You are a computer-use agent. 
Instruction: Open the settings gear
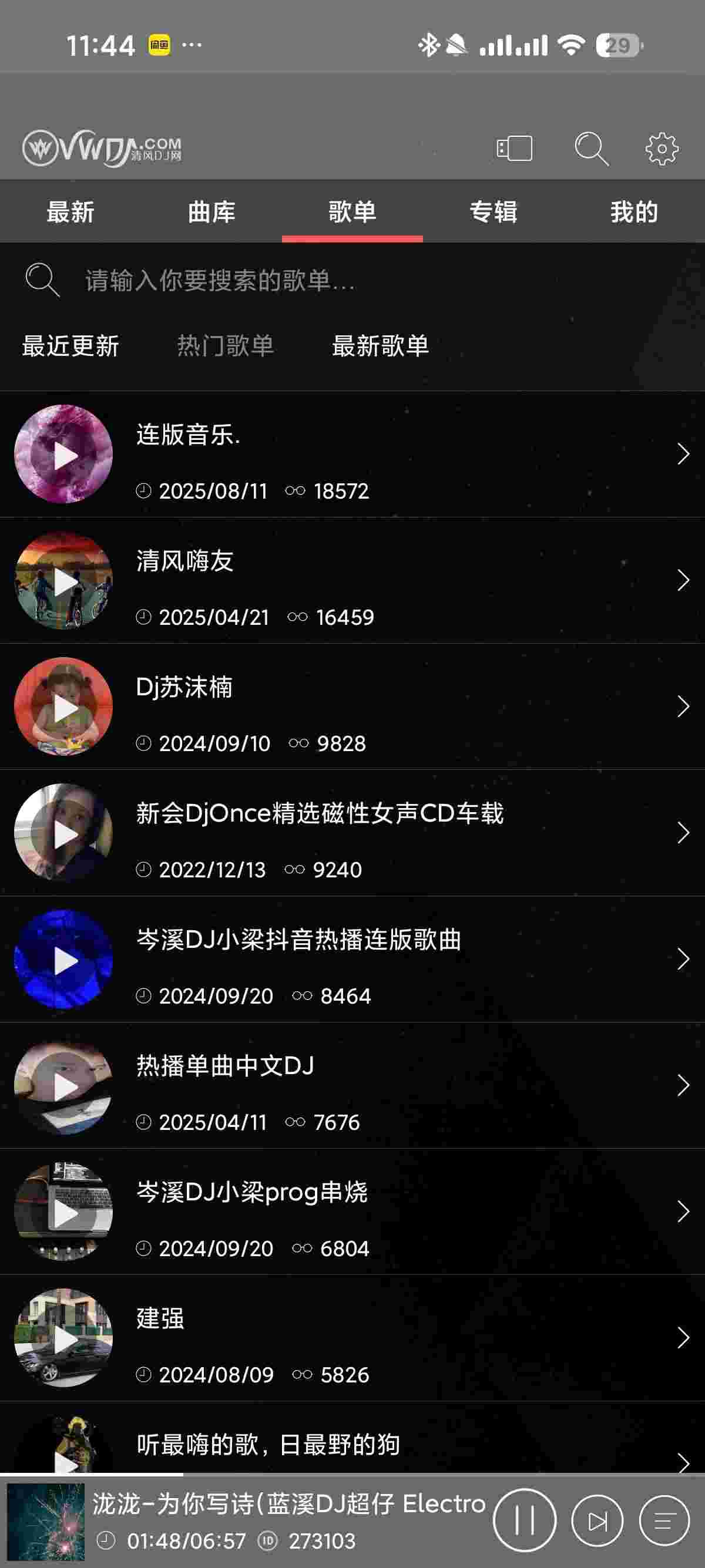(x=662, y=148)
